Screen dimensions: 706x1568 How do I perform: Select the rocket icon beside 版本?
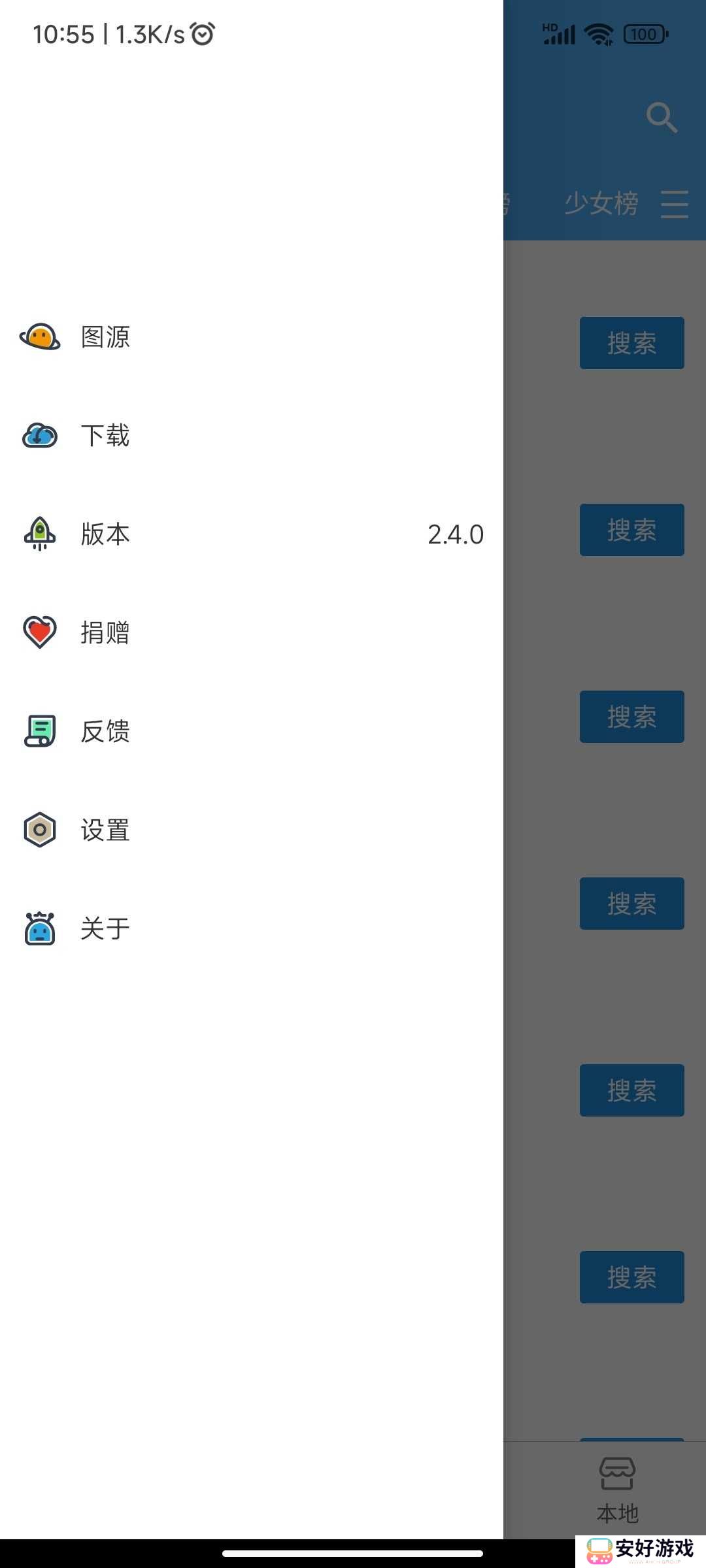(39, 534)
